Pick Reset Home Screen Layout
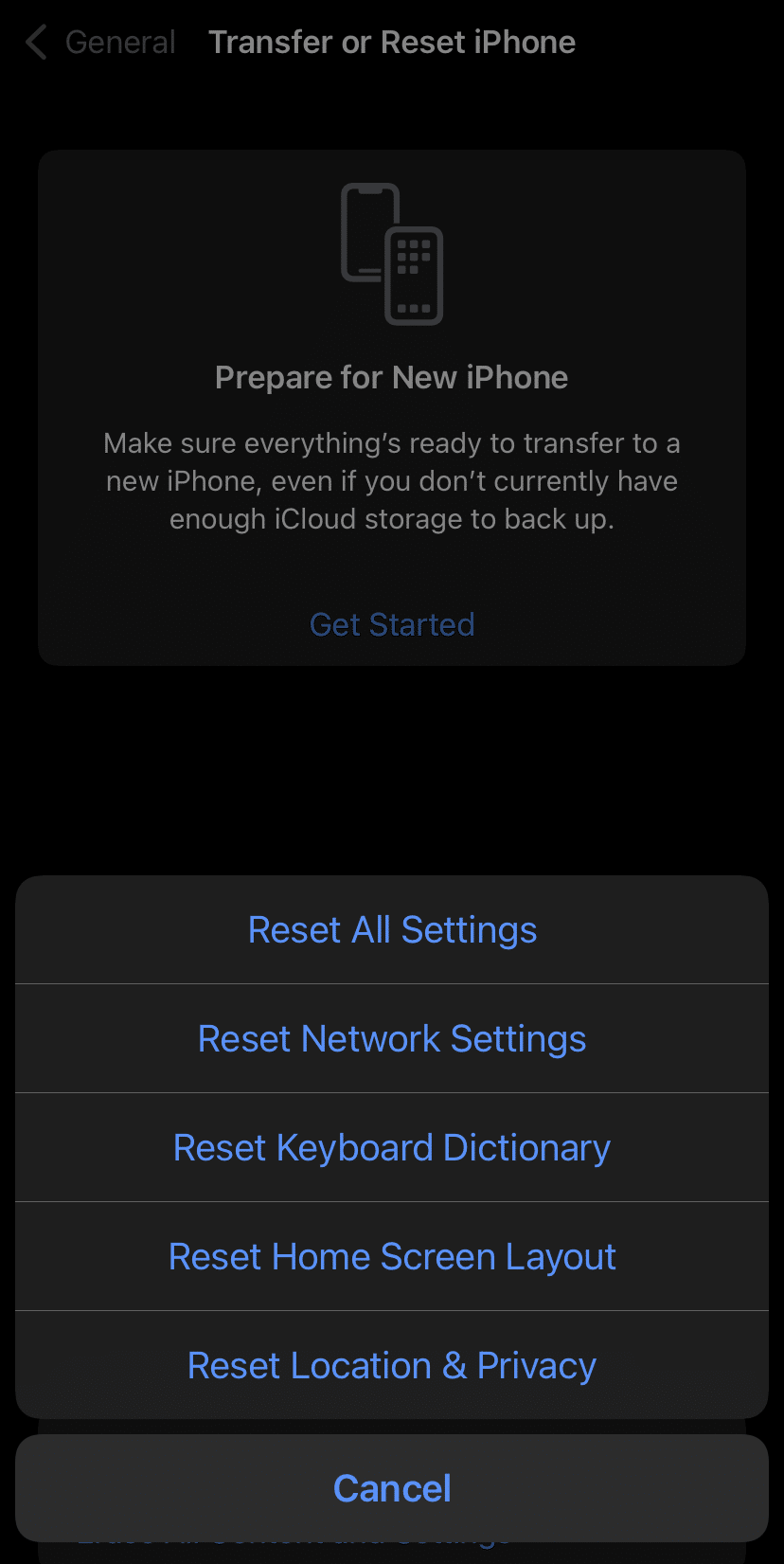 [392, 1257]
